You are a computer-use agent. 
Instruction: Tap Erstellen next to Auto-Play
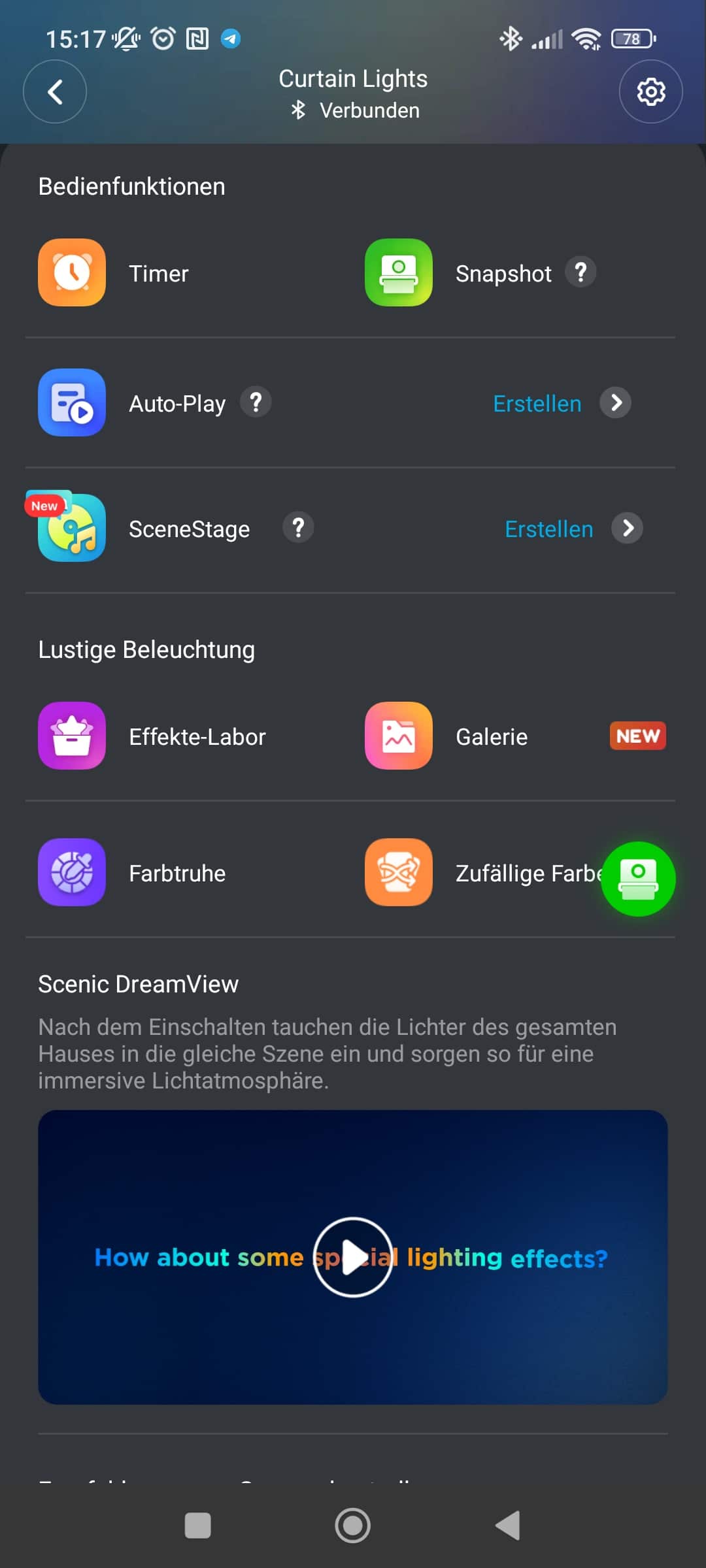click(x=537, y=403)
